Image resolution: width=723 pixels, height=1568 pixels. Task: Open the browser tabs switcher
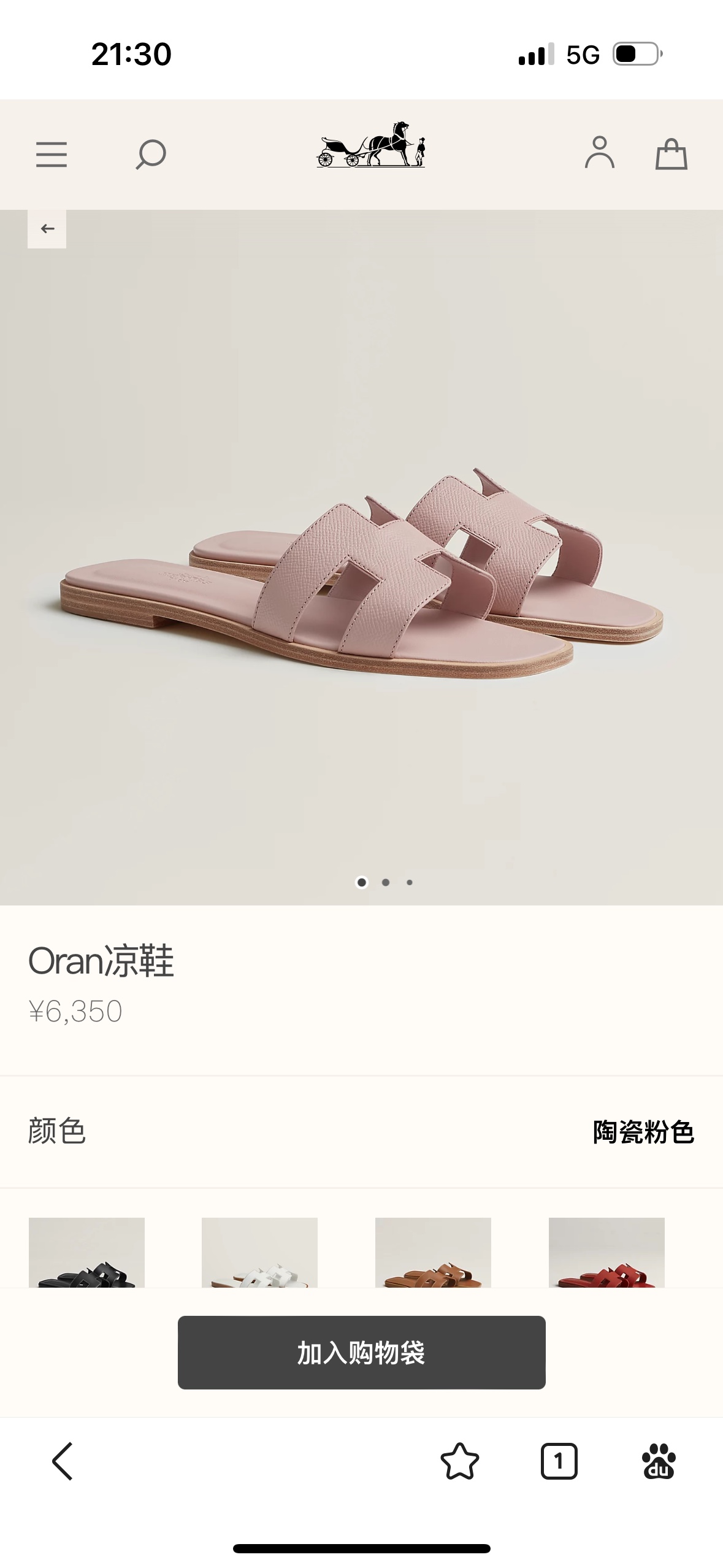559,1461
